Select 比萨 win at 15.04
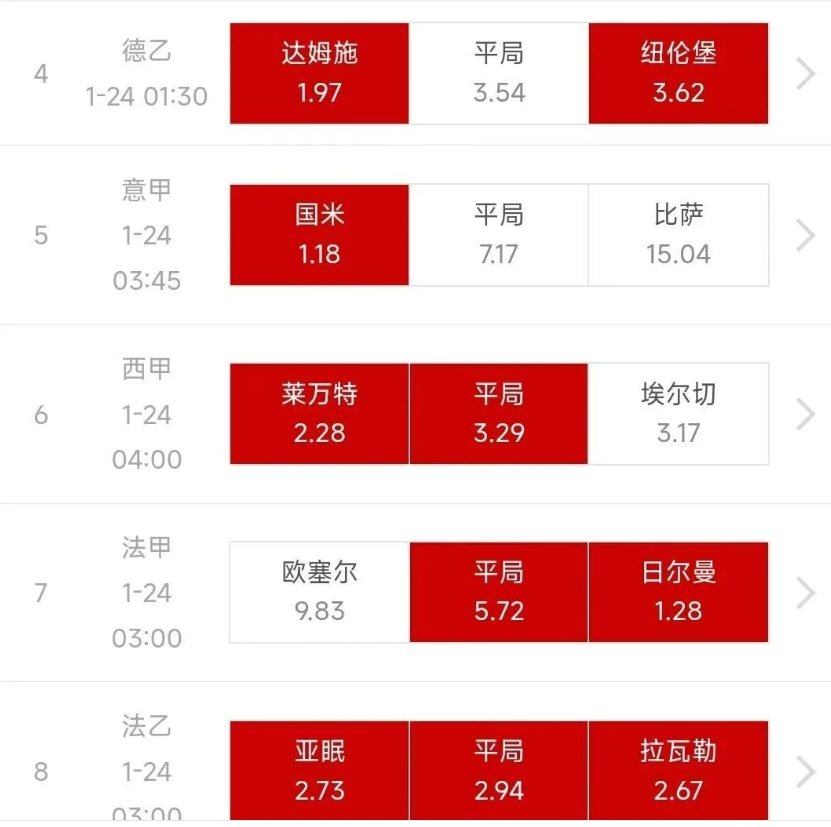831x827 pixels. click(678, 235)
